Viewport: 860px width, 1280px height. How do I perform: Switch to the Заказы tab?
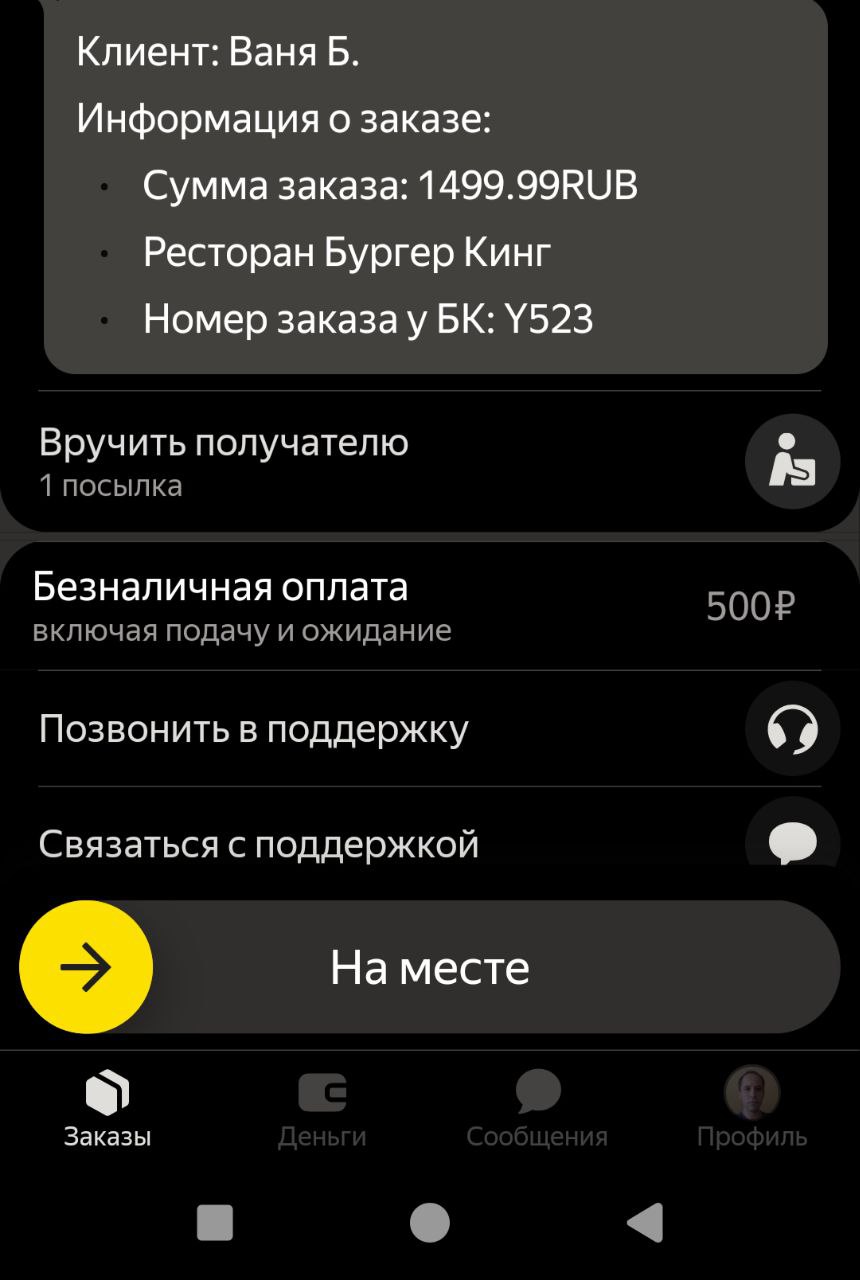pyautogui.click(x=107, y=1110)
